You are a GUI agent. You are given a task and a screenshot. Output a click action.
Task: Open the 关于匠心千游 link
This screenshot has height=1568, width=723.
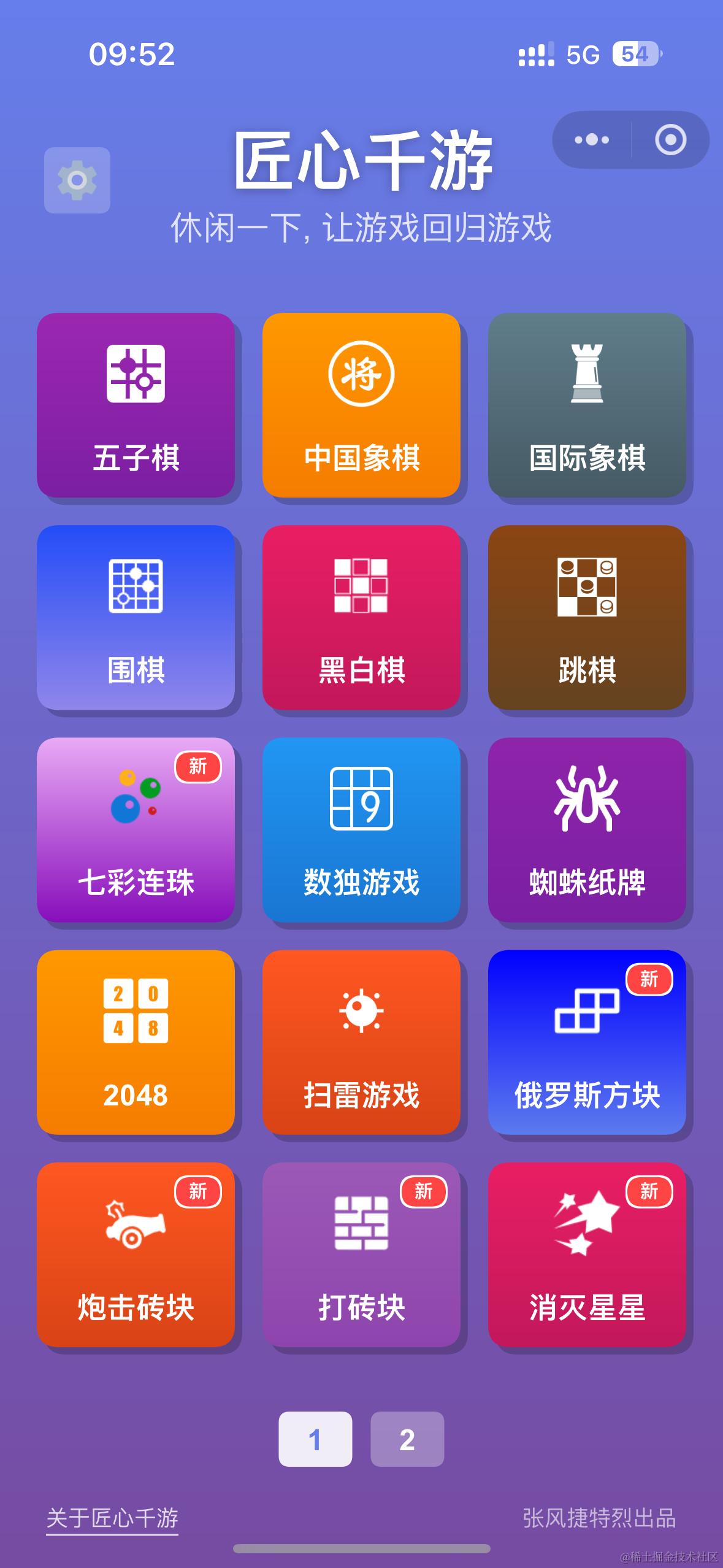click(112, 1518)
